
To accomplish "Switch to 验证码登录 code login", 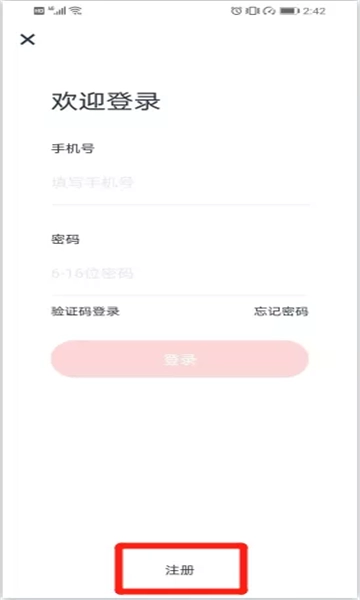I will pyautogui.click(x=85, y=311).
